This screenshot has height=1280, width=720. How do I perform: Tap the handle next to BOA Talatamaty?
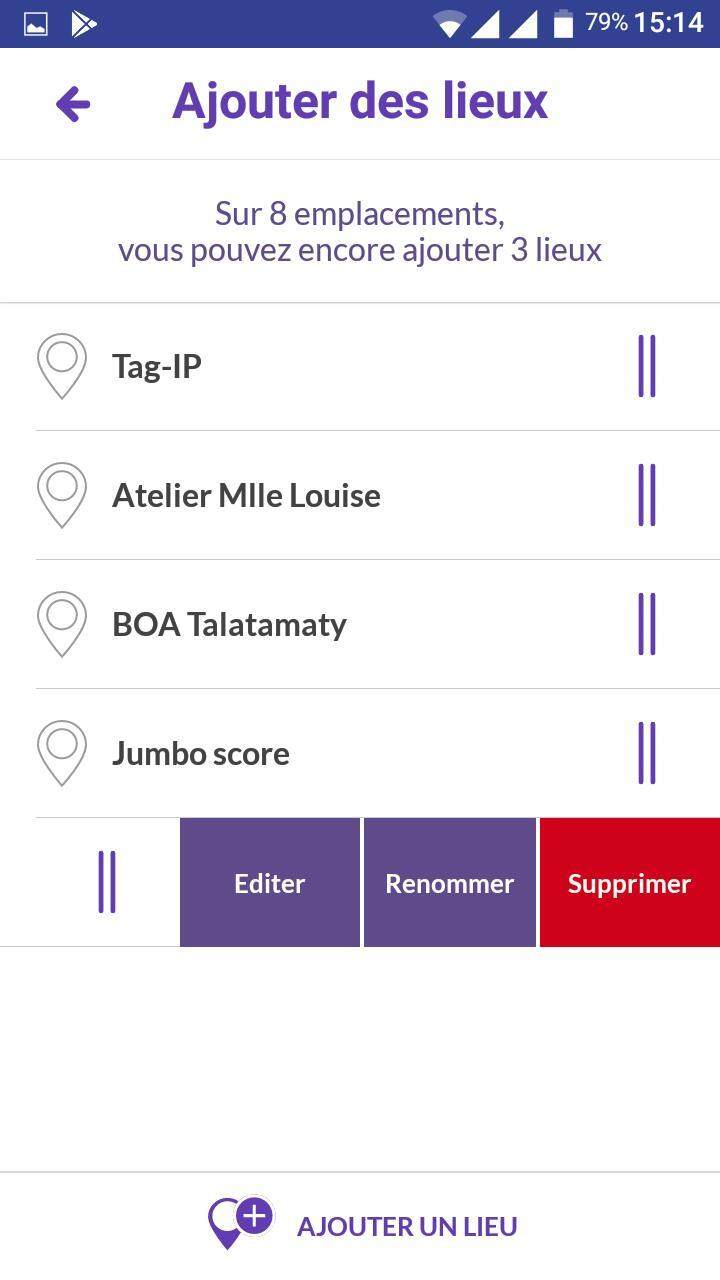[x=647, y=624]
